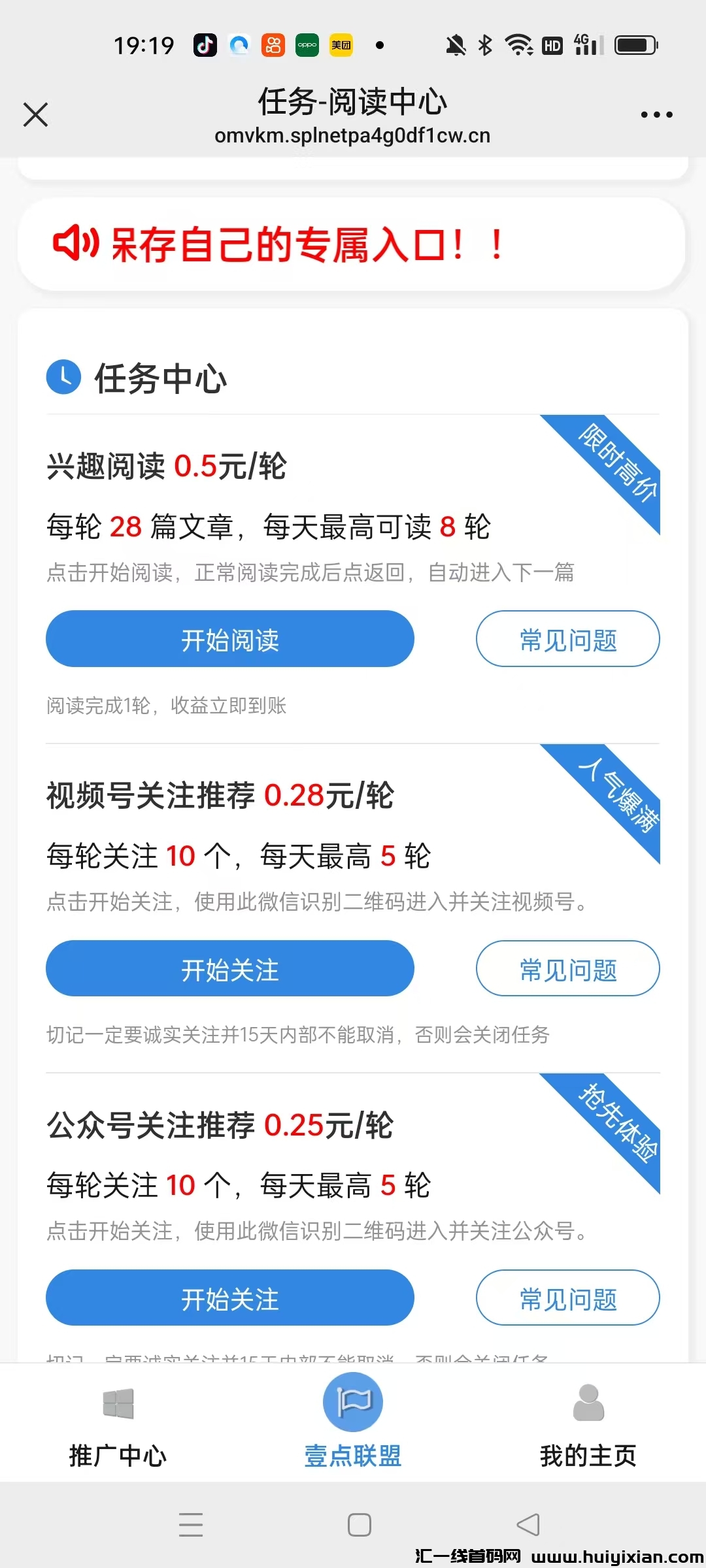Image resolution: width=706 pixels, height=1568 pixels.
Task: Select the page URL omvkm.splnetpa4g0df1cw.cn
Action: pos(352,136)
